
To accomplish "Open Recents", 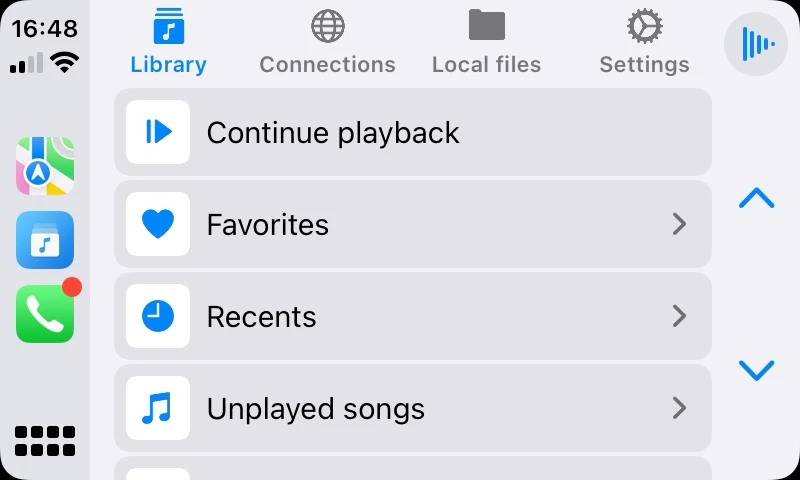I will [412, 316].
